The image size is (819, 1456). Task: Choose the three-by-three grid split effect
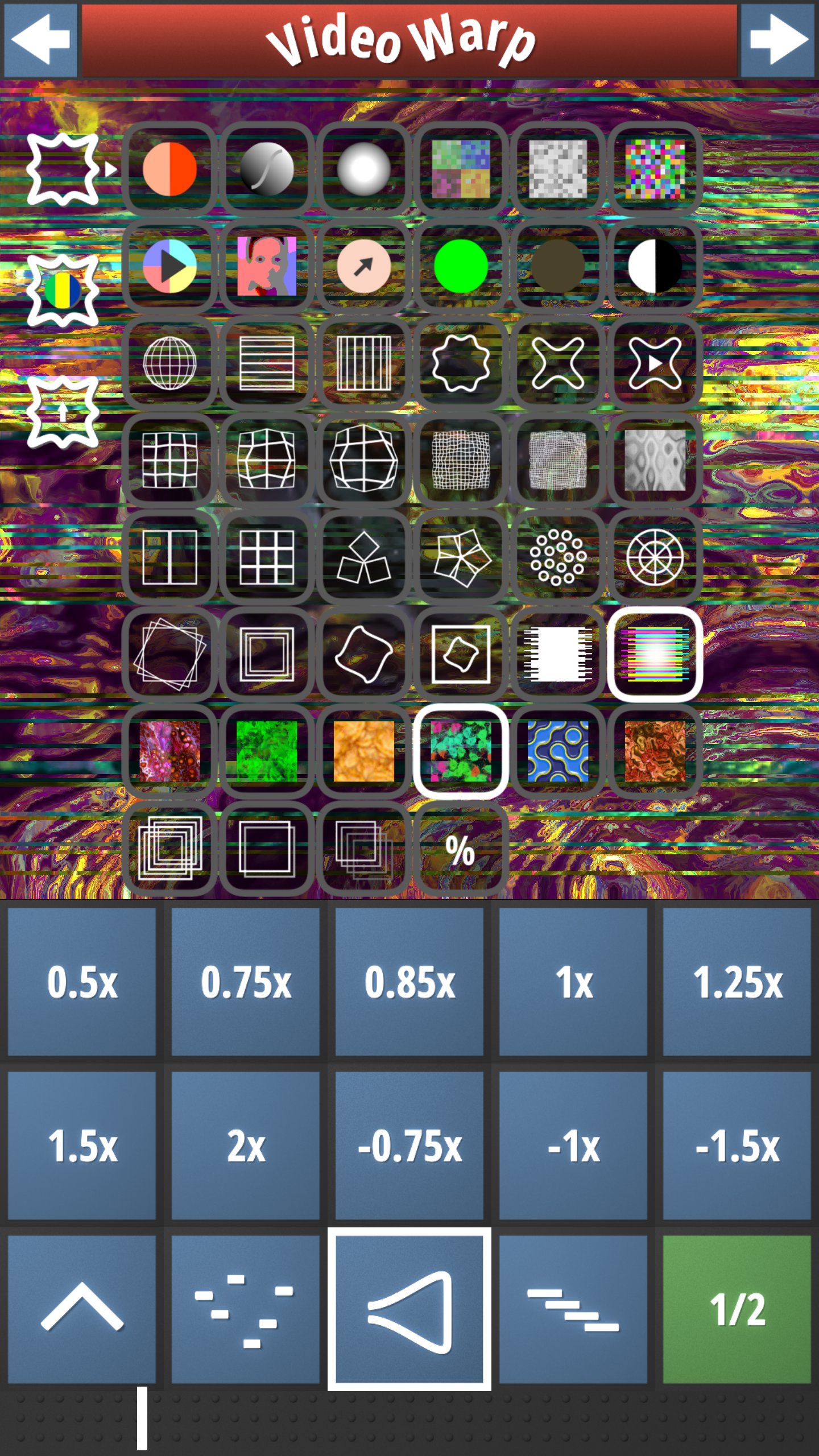point(267,557)
